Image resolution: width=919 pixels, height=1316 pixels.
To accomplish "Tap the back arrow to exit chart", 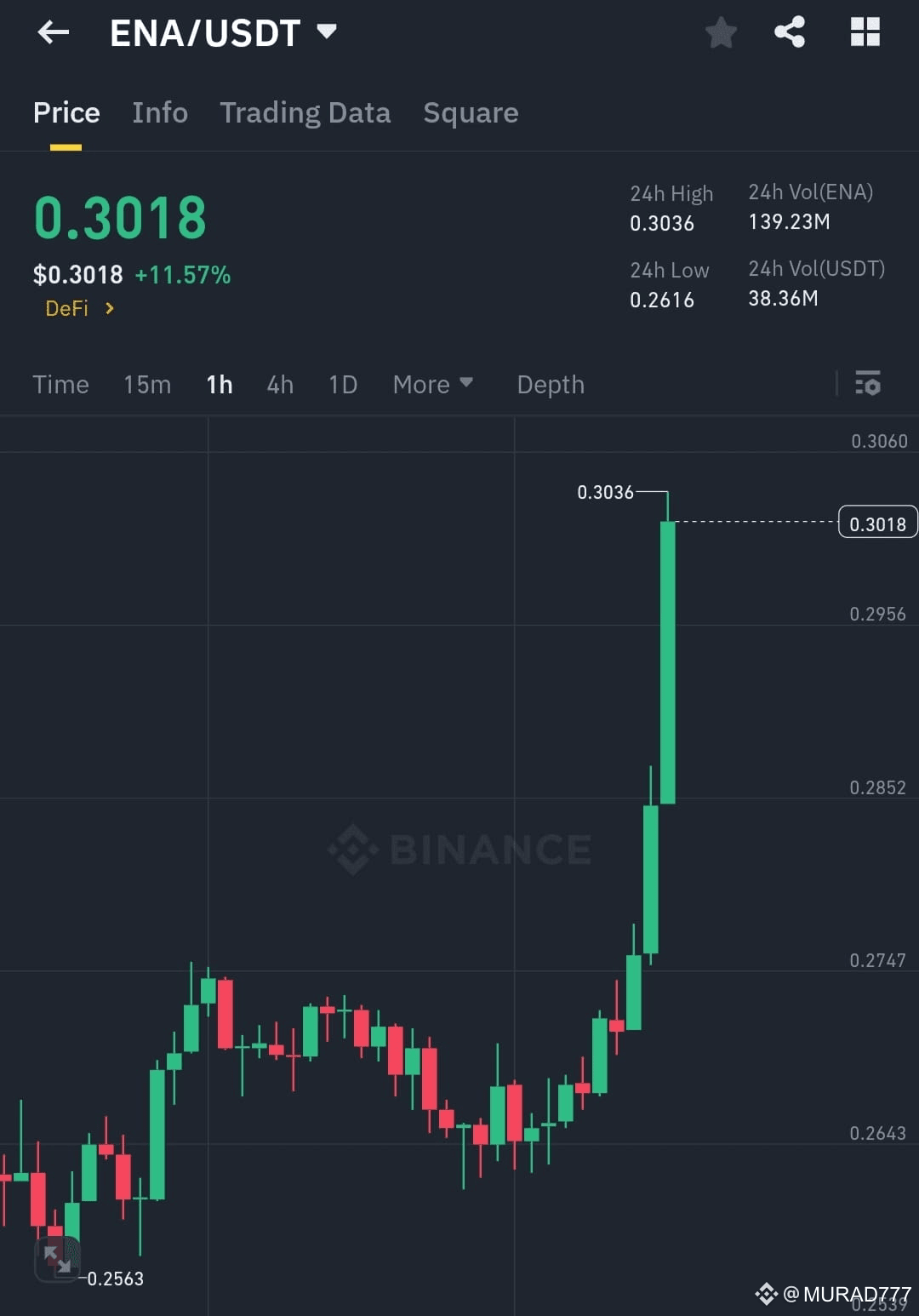I will pos(53,32).
